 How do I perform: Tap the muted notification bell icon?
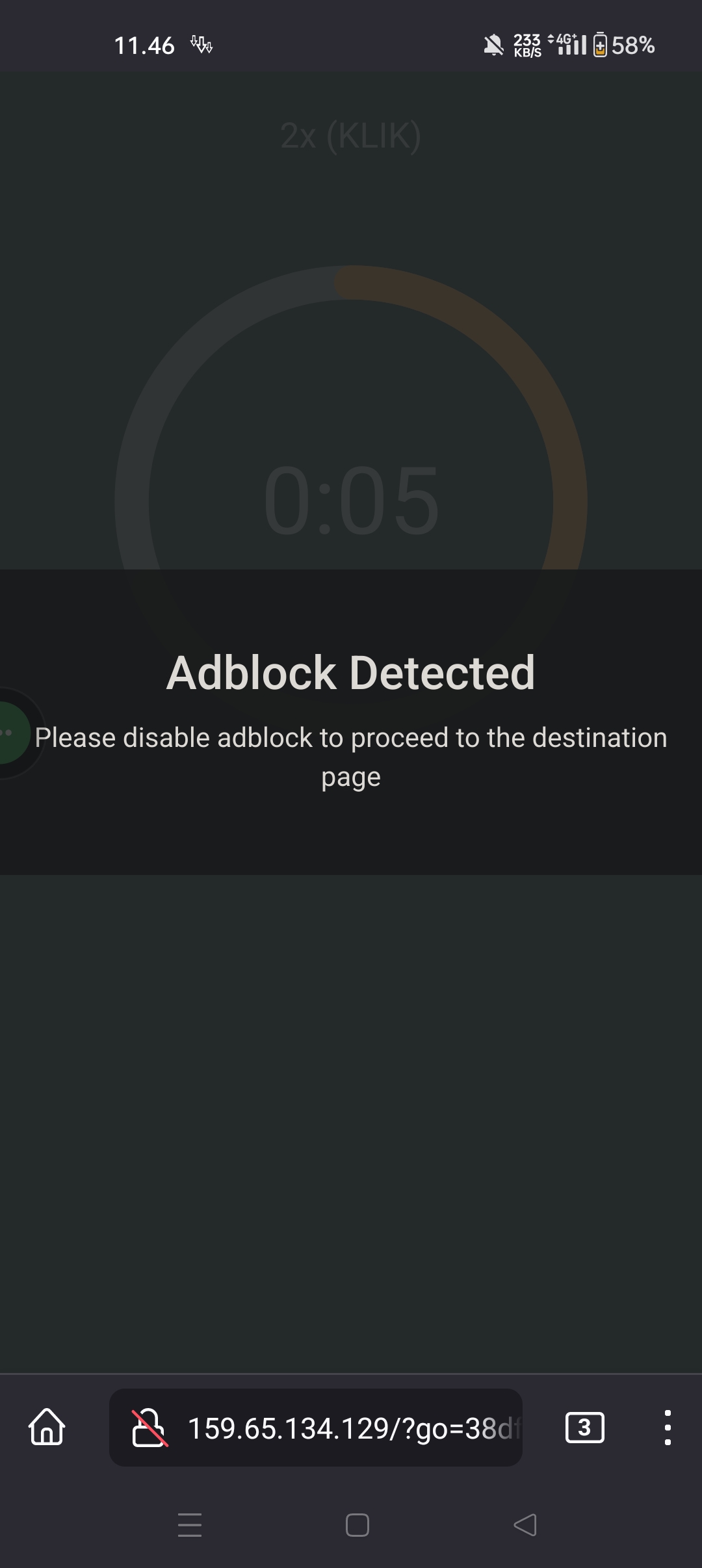494,46
